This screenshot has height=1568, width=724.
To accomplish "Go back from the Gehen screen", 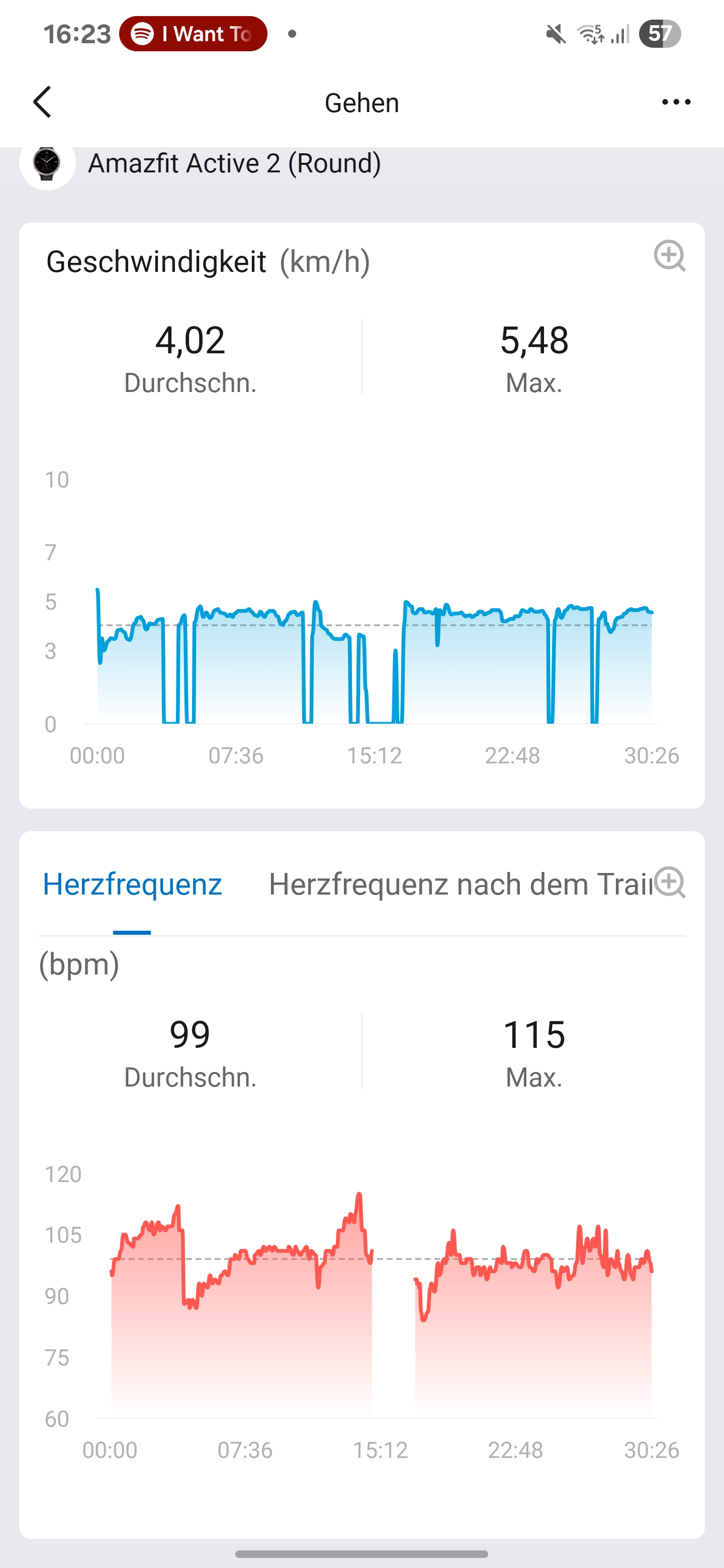I will click(42, 102).
